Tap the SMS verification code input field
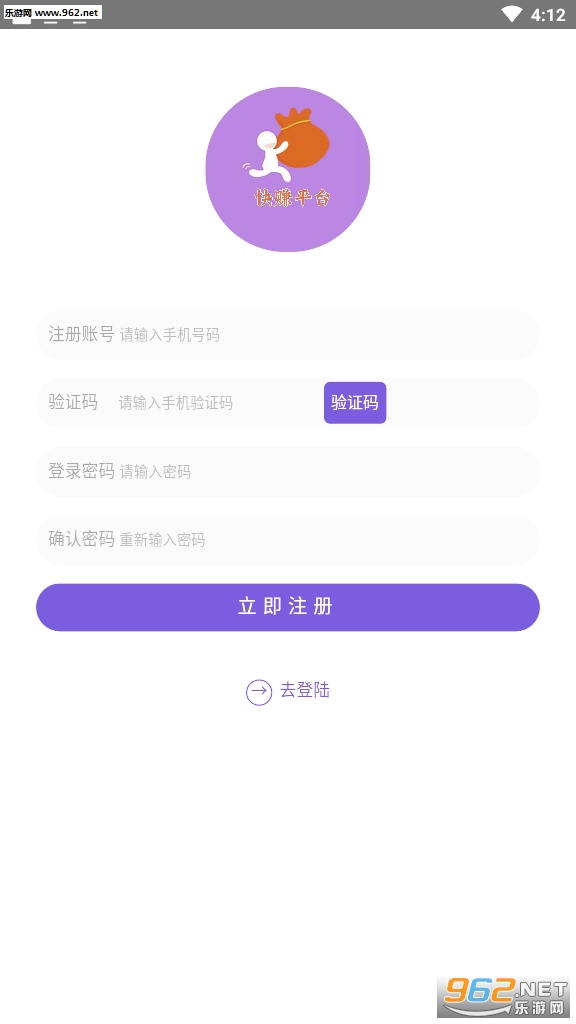 [x=219, y=403]
